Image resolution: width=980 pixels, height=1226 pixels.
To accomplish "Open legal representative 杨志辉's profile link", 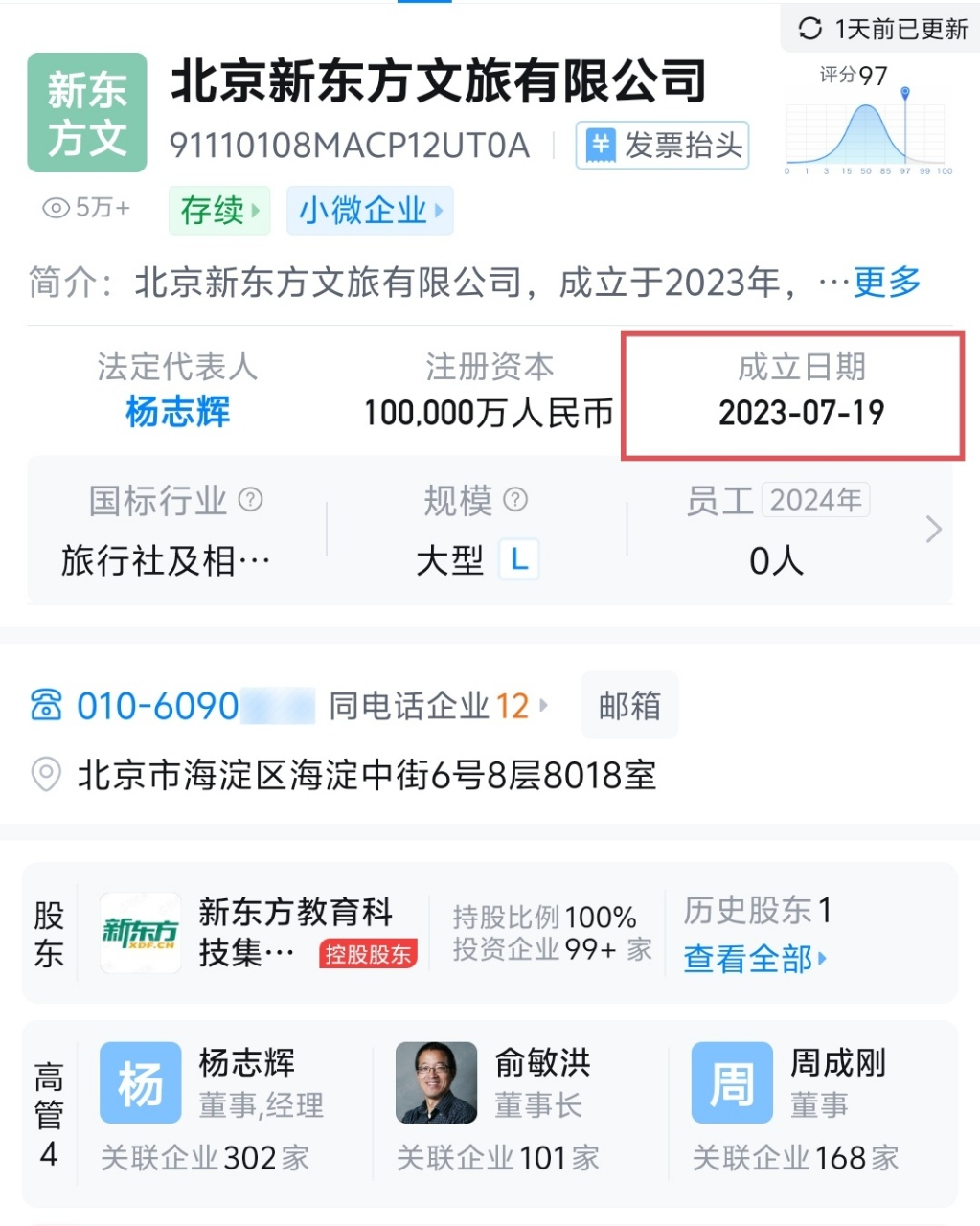I will click(177, 413).
